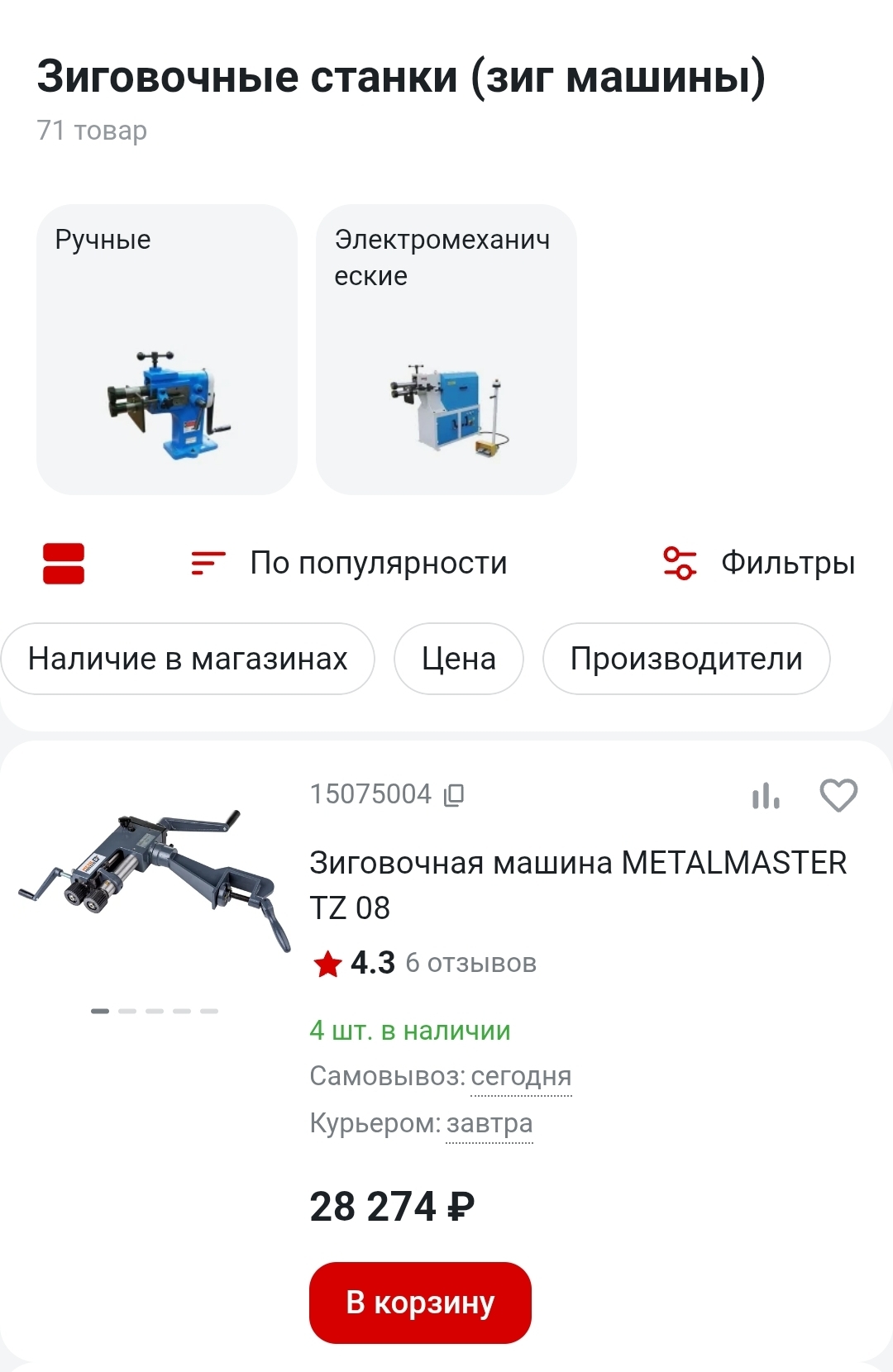Open the Фильтры panel
Image resolution: width=893 pixels, height=1372 pixels.
pyautogui.click(x=759, y=564)
